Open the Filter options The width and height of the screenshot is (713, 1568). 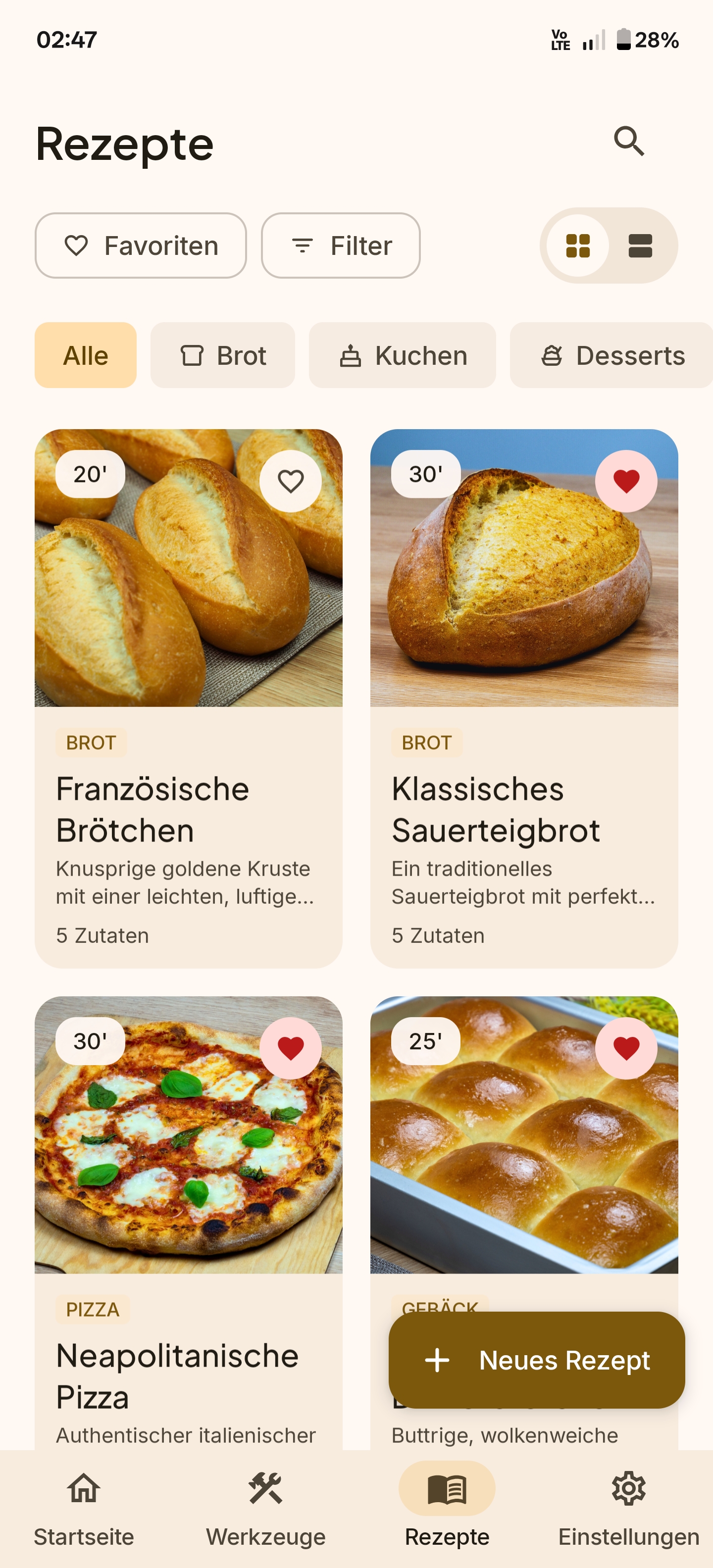[340, 245]
